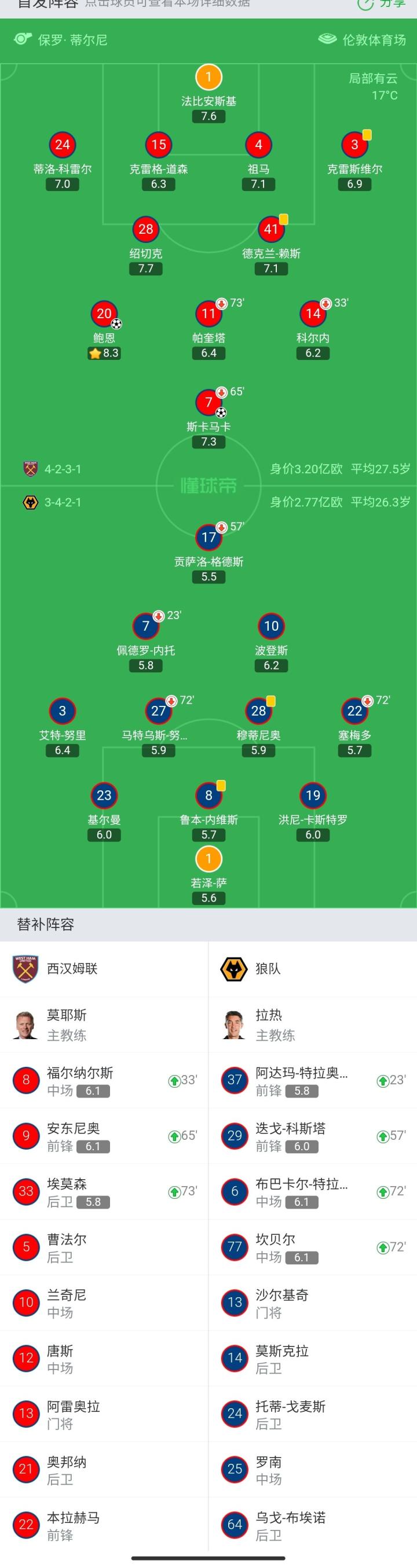Open goalkeeper 法比安斯基 match details
Screen dimensions: 417x1568
coord(209,78)
